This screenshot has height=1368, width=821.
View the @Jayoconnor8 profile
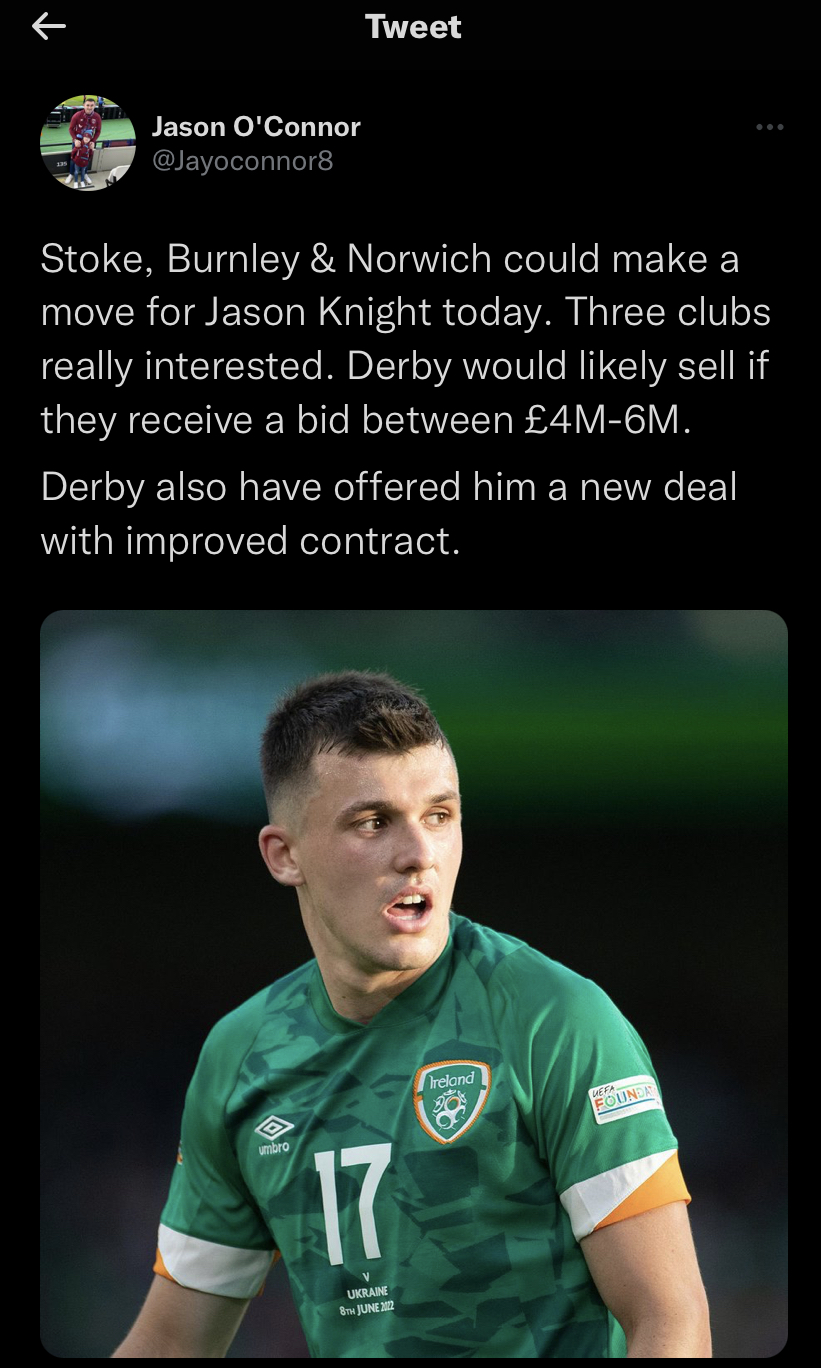(241, 160)
